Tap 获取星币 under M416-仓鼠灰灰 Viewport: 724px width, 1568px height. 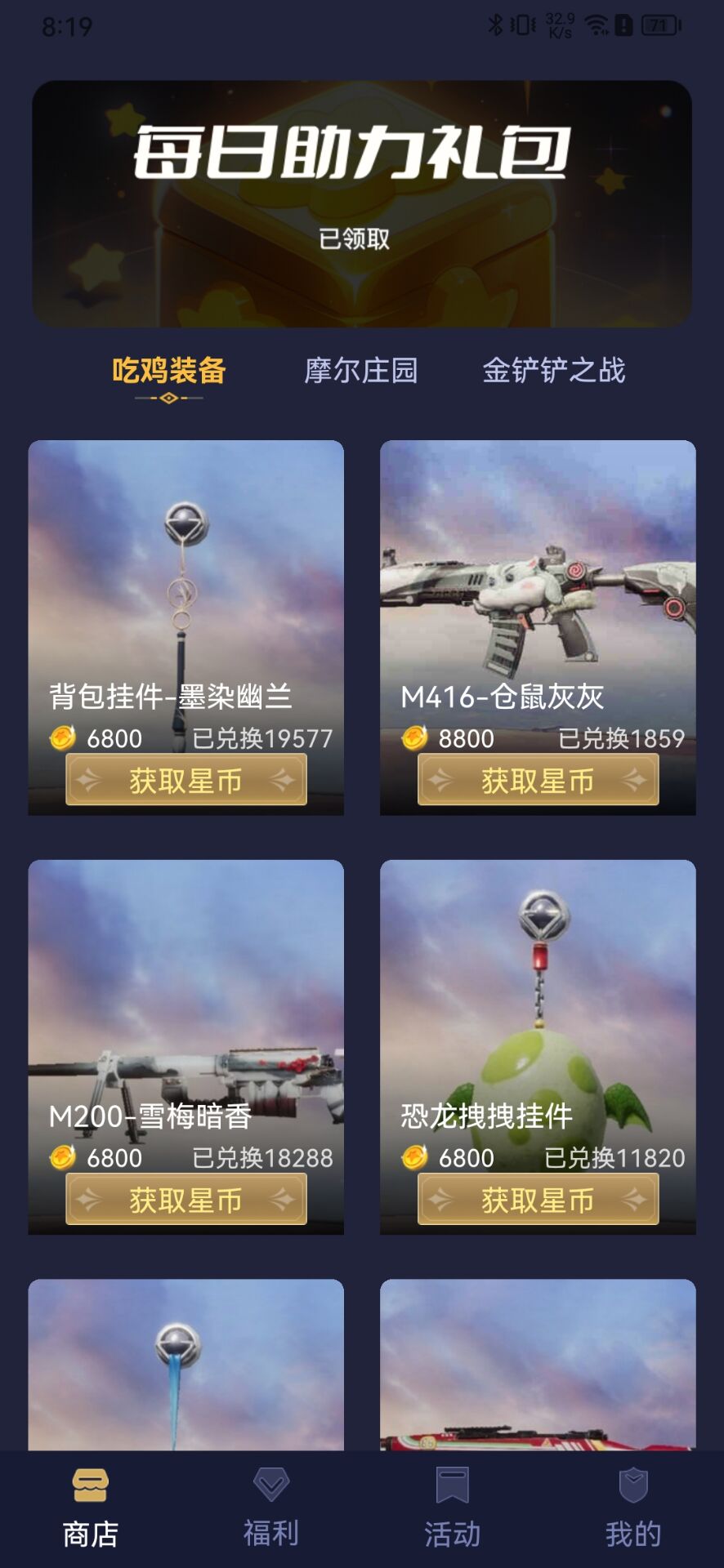coord(538,780)
